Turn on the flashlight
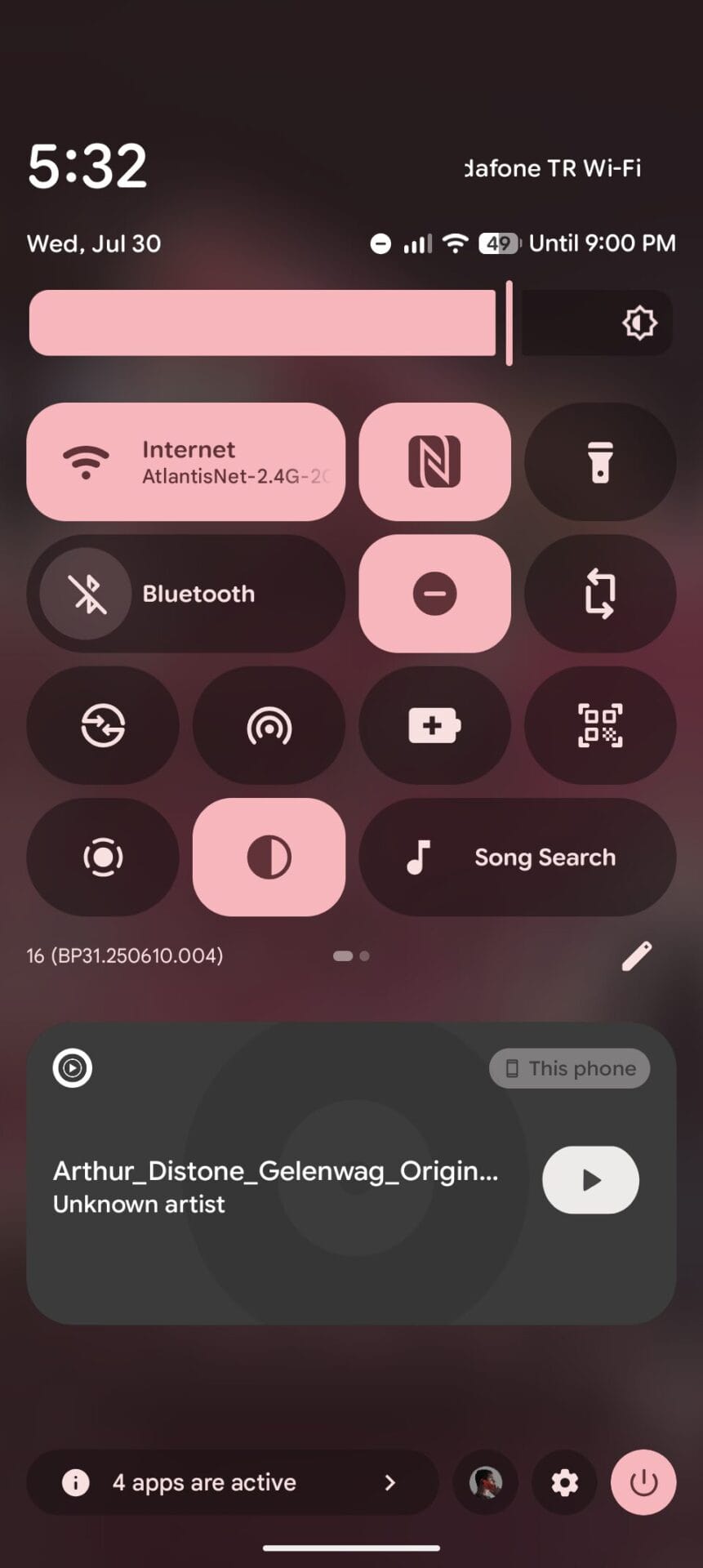 [600, 461]
